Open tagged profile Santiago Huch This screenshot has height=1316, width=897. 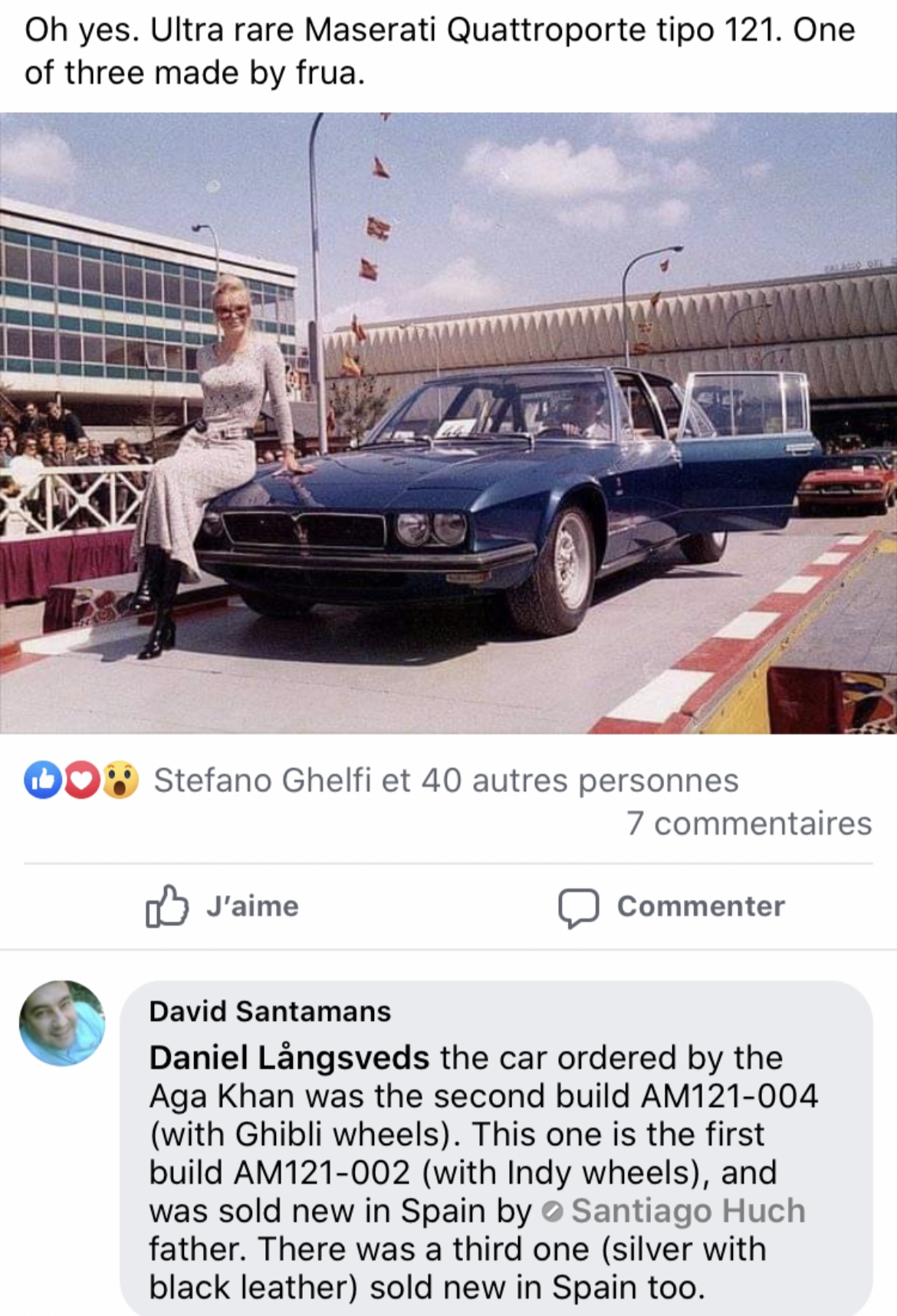[688, 1211]
